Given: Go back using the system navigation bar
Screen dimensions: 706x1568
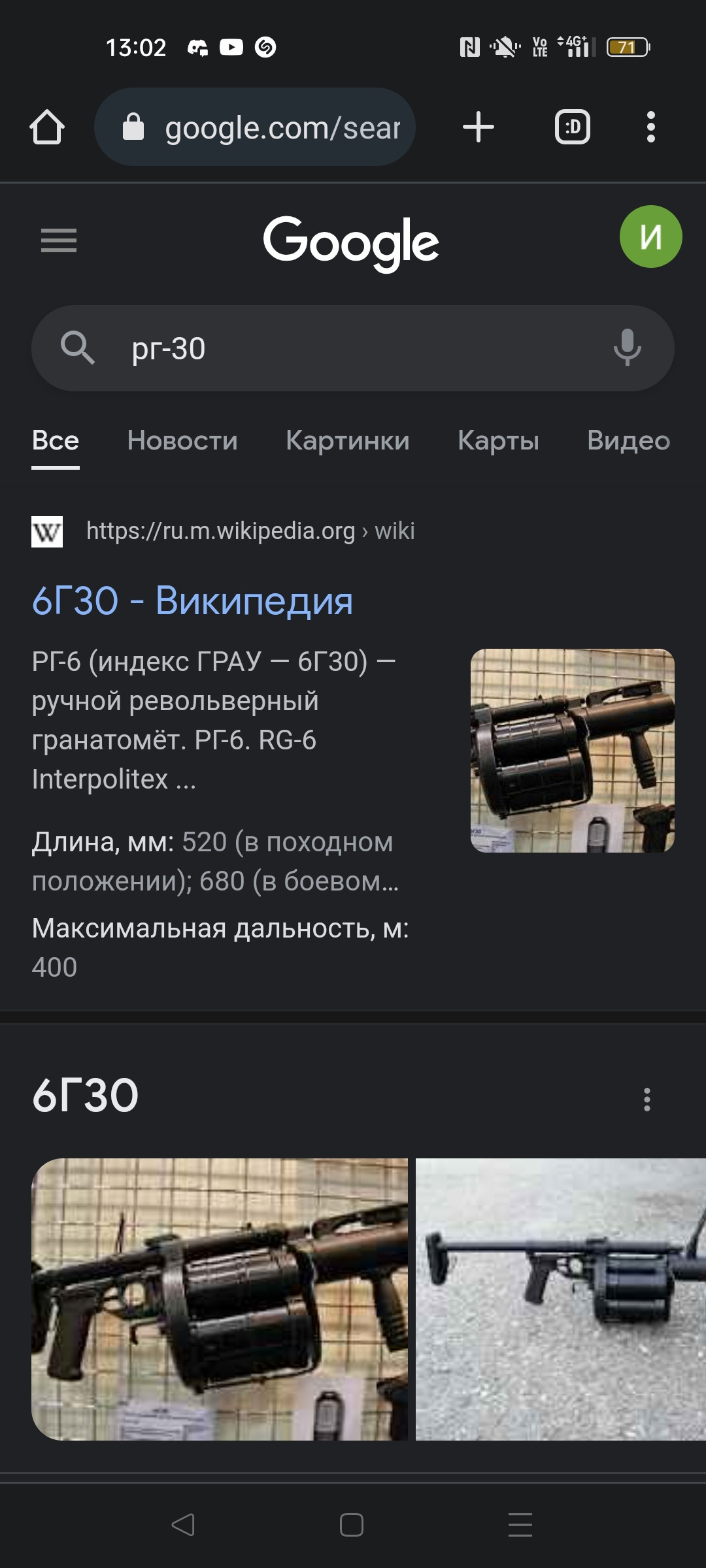Looking at the screenshot, I should tap(183, 1525).
